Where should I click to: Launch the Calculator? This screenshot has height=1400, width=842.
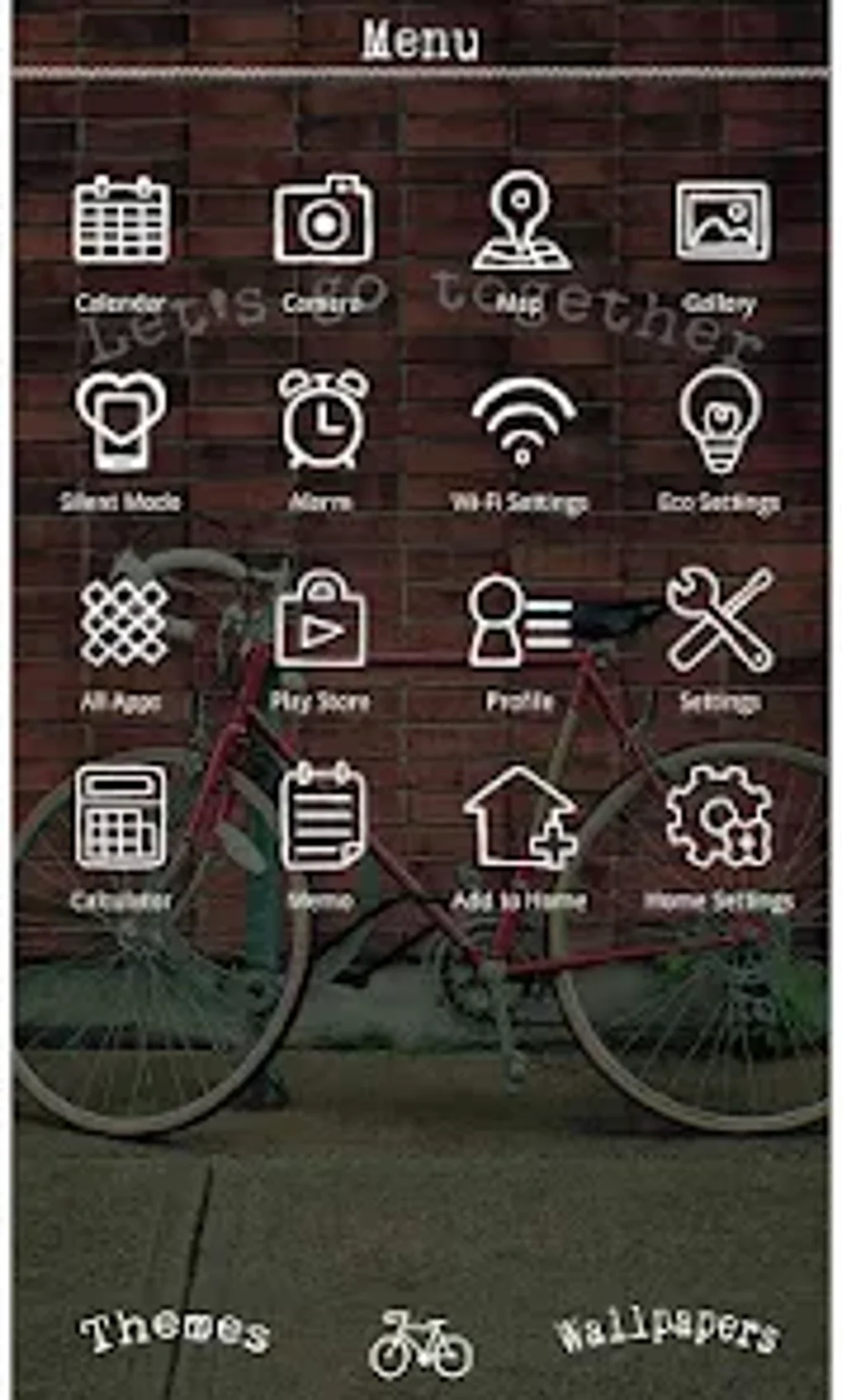(x=125, y=825)
